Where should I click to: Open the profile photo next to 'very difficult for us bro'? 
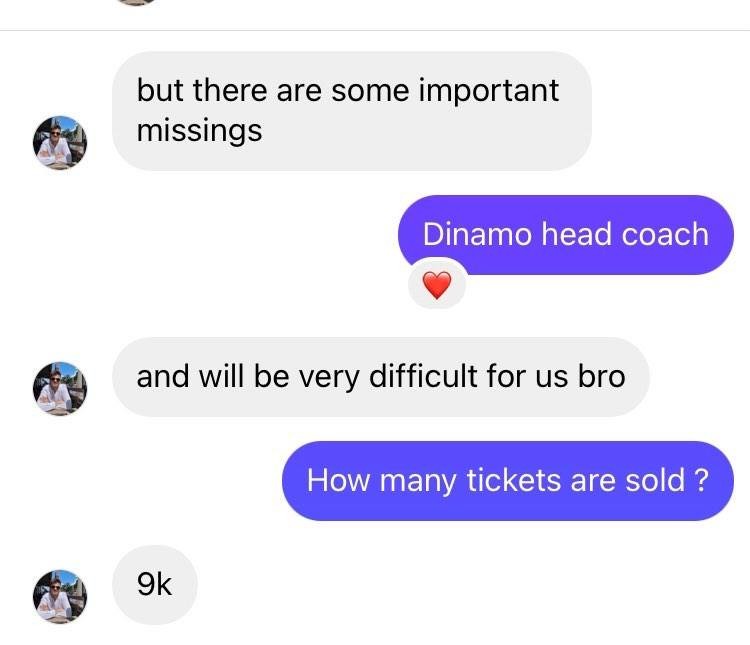click(61, 389)
